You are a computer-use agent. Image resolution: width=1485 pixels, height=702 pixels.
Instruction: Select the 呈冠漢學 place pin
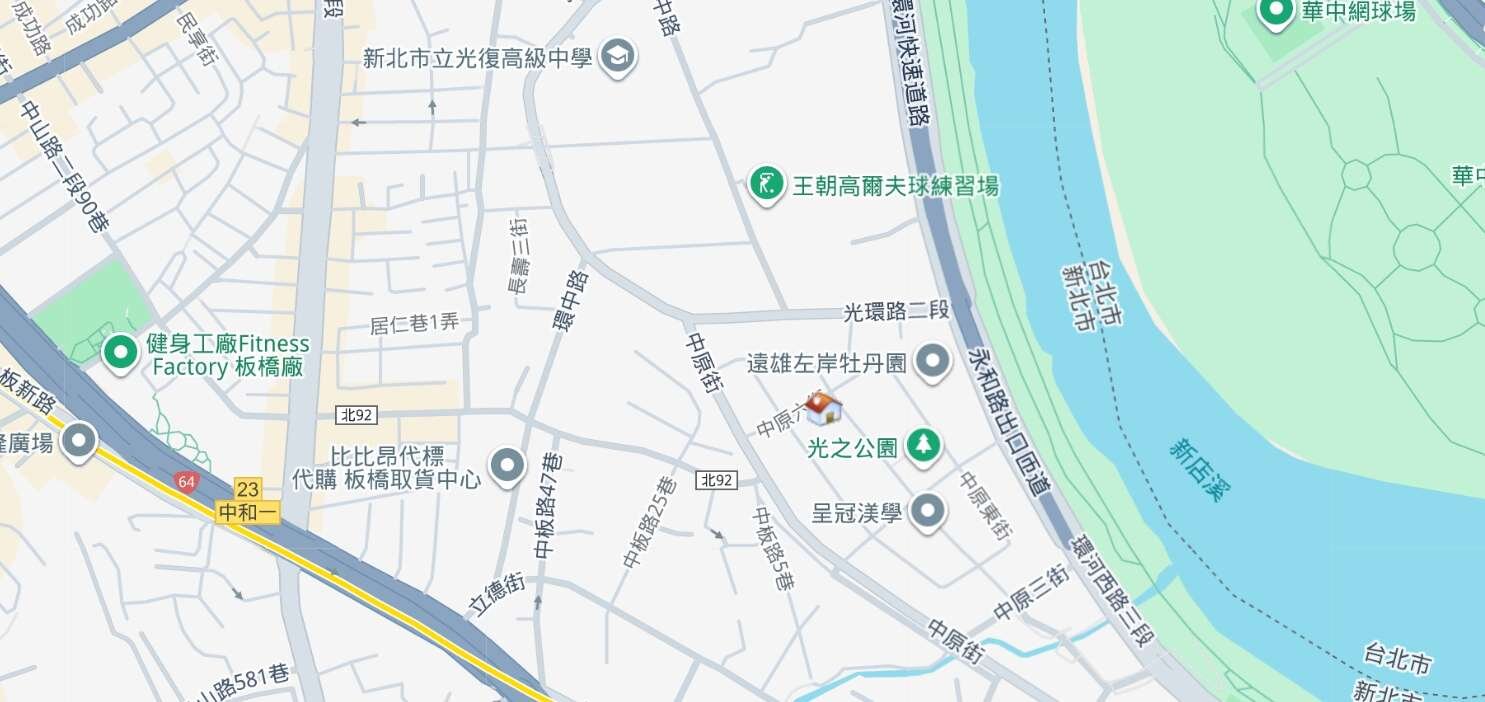click(x=928, y=512)
